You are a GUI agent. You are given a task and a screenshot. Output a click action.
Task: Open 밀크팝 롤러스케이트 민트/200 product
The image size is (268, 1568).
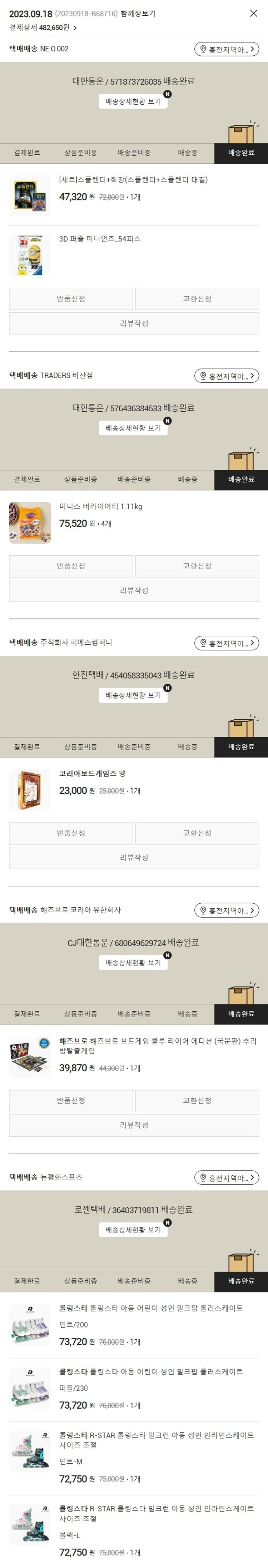point(150,1308)
